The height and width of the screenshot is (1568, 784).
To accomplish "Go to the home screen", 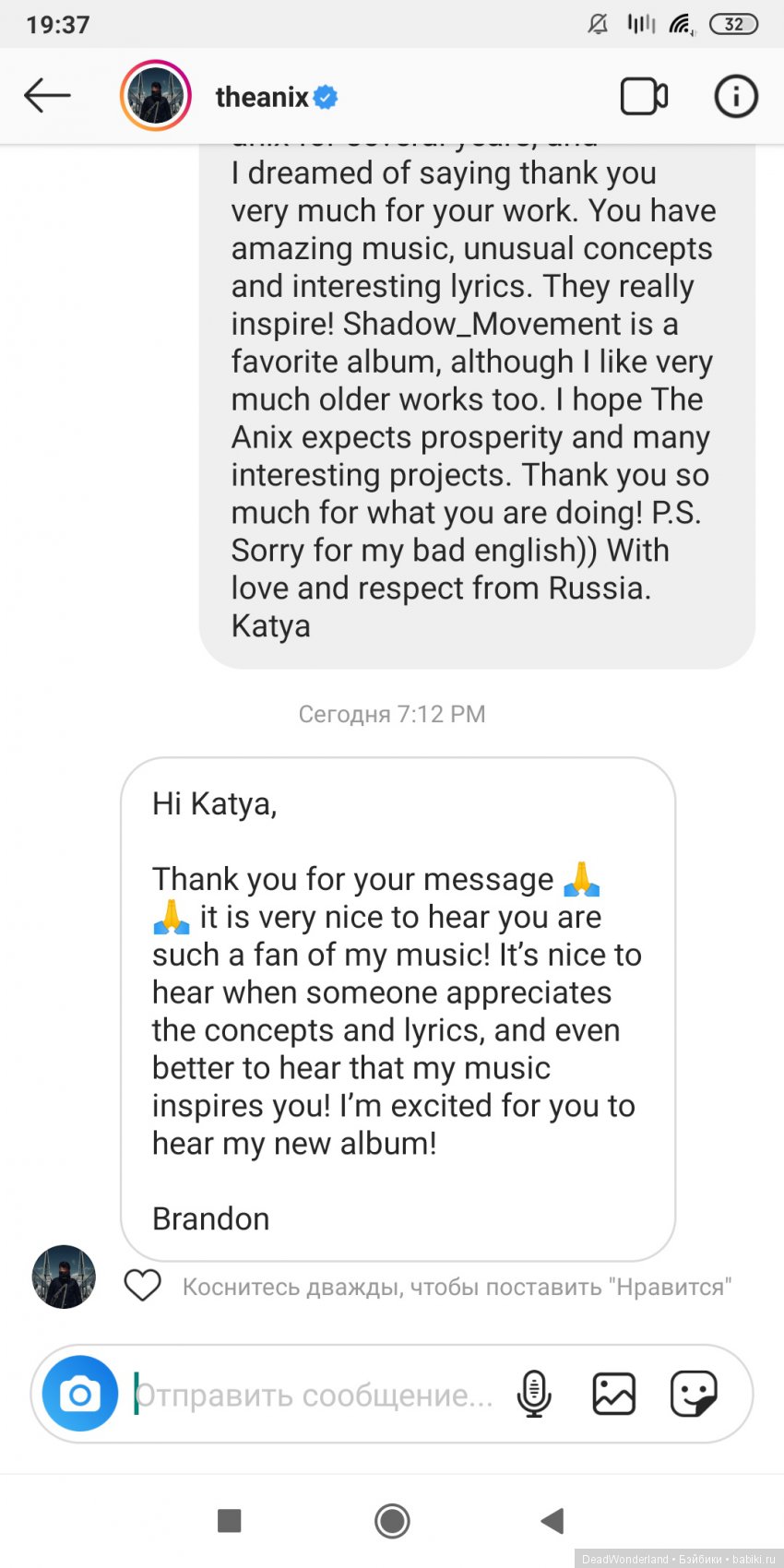I will point(392,1520).
